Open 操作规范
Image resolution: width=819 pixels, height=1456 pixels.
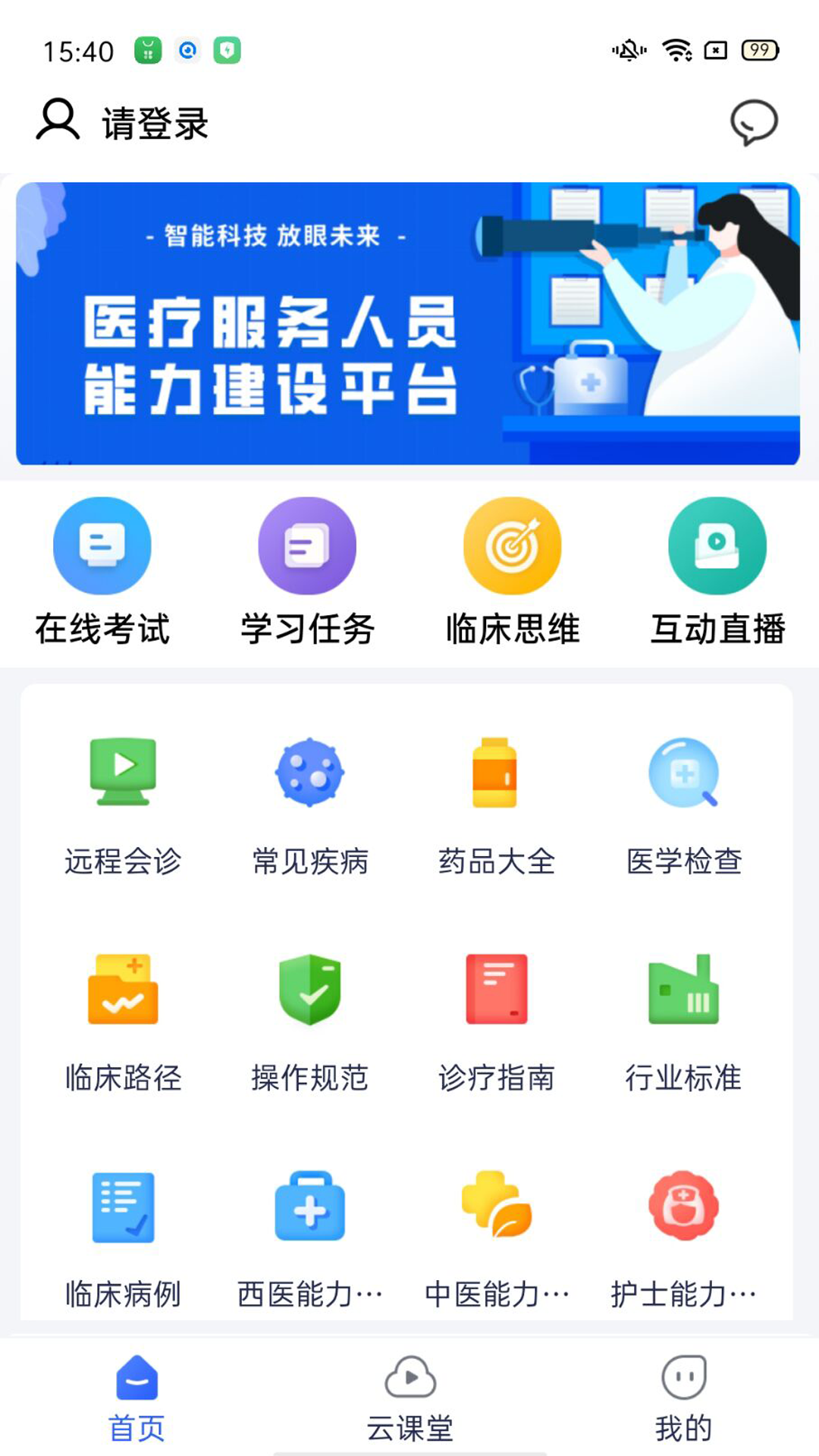pyautogui.click(x=309, y=1021)
